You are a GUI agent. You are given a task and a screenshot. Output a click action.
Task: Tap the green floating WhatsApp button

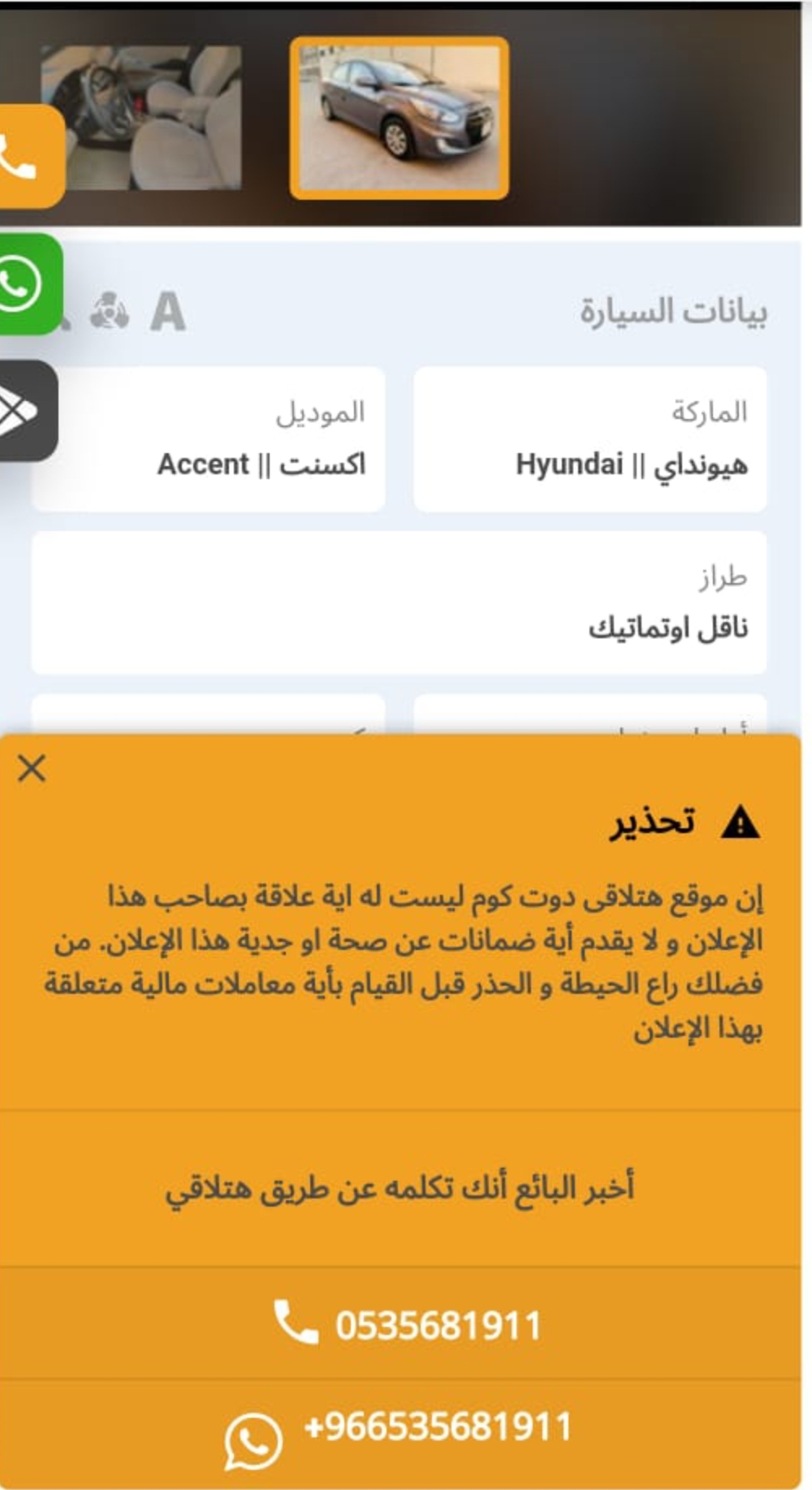[x=28, y=284]
